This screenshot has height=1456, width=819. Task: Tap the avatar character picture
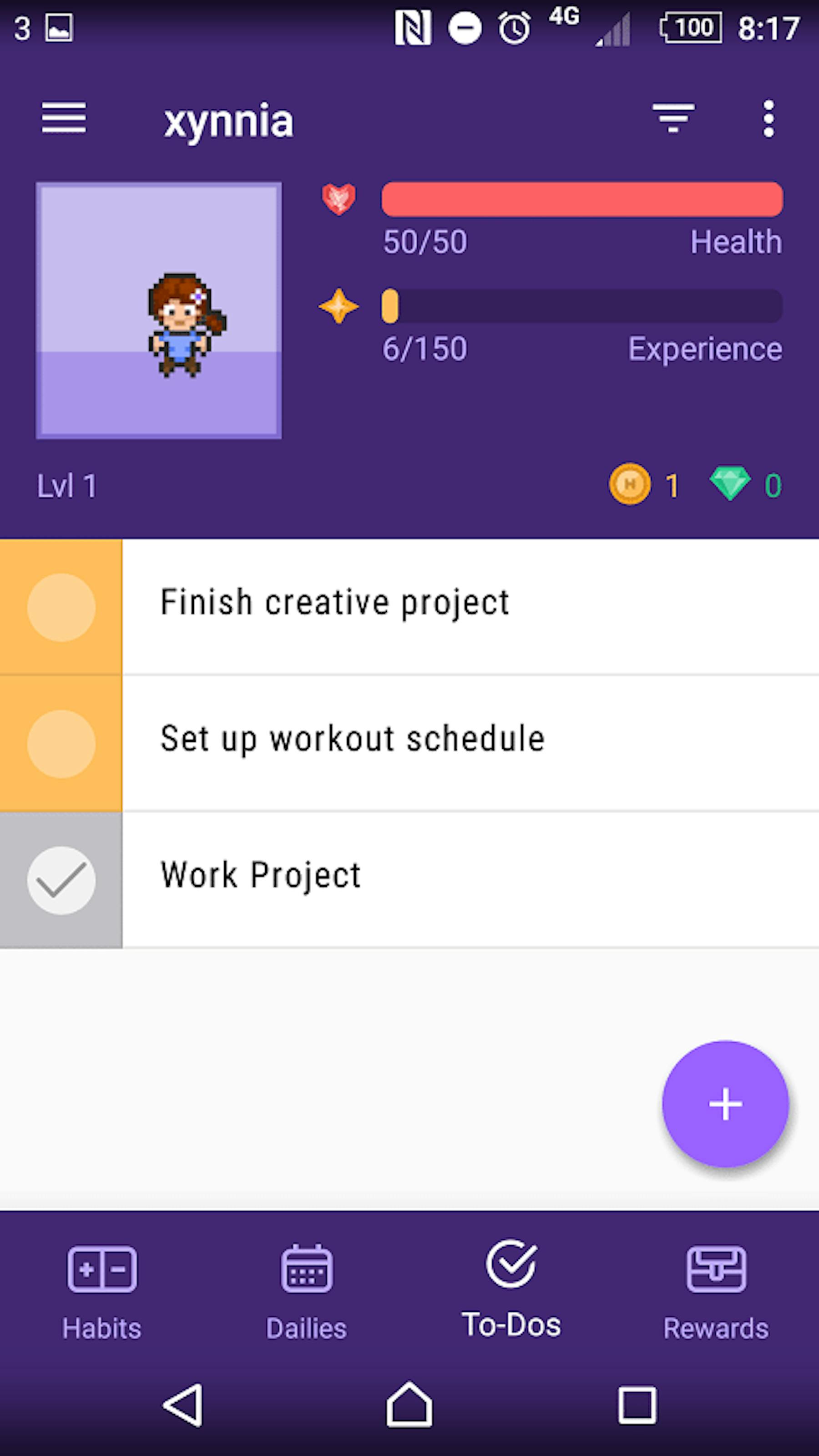point(159,310)
